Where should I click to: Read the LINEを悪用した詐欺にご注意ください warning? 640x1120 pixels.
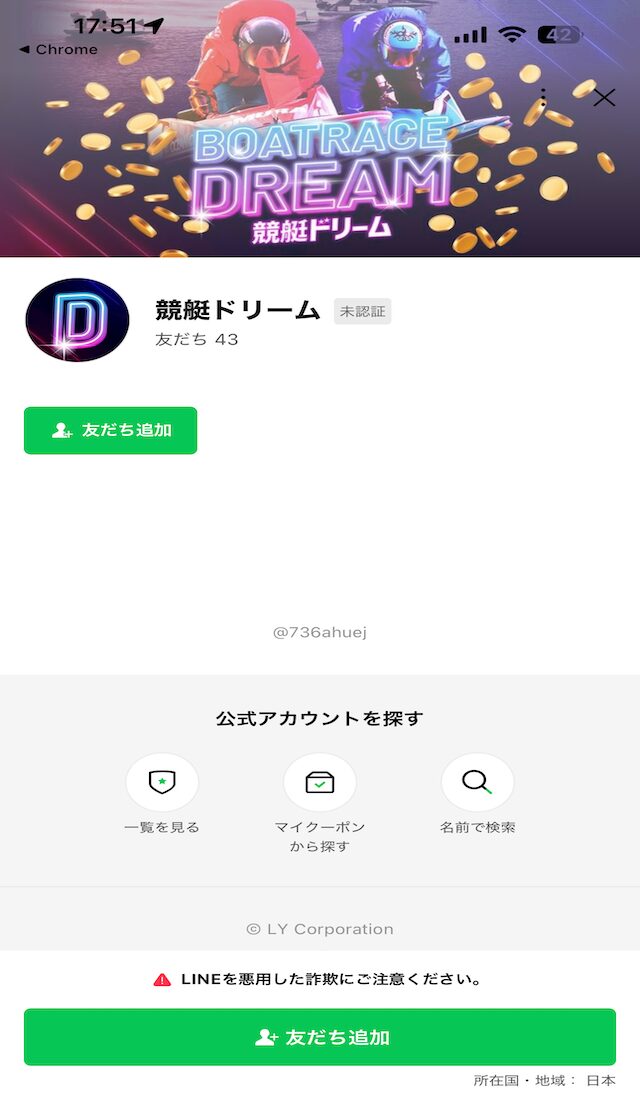click(x=320, y=980)
